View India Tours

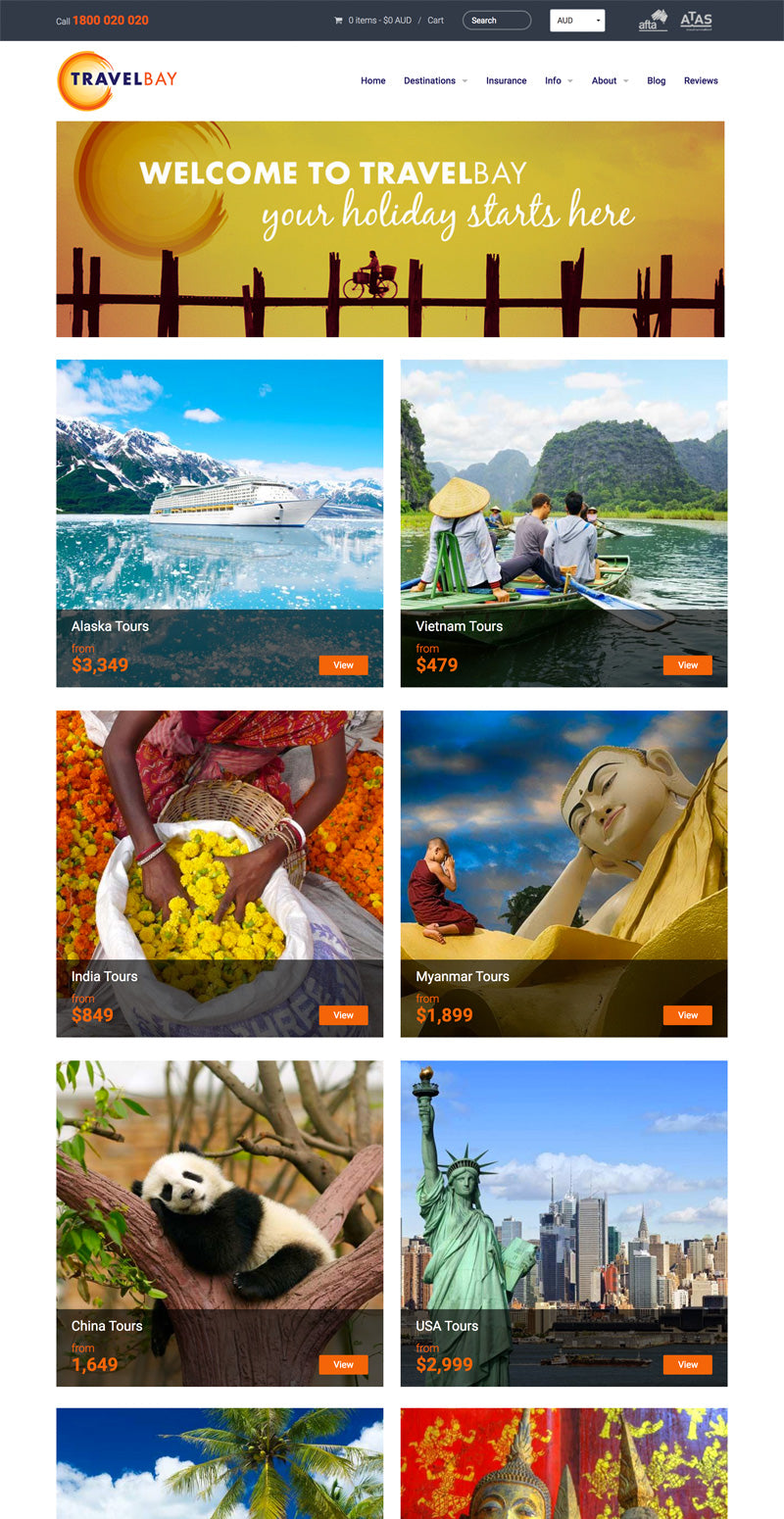click(343, 1015)
